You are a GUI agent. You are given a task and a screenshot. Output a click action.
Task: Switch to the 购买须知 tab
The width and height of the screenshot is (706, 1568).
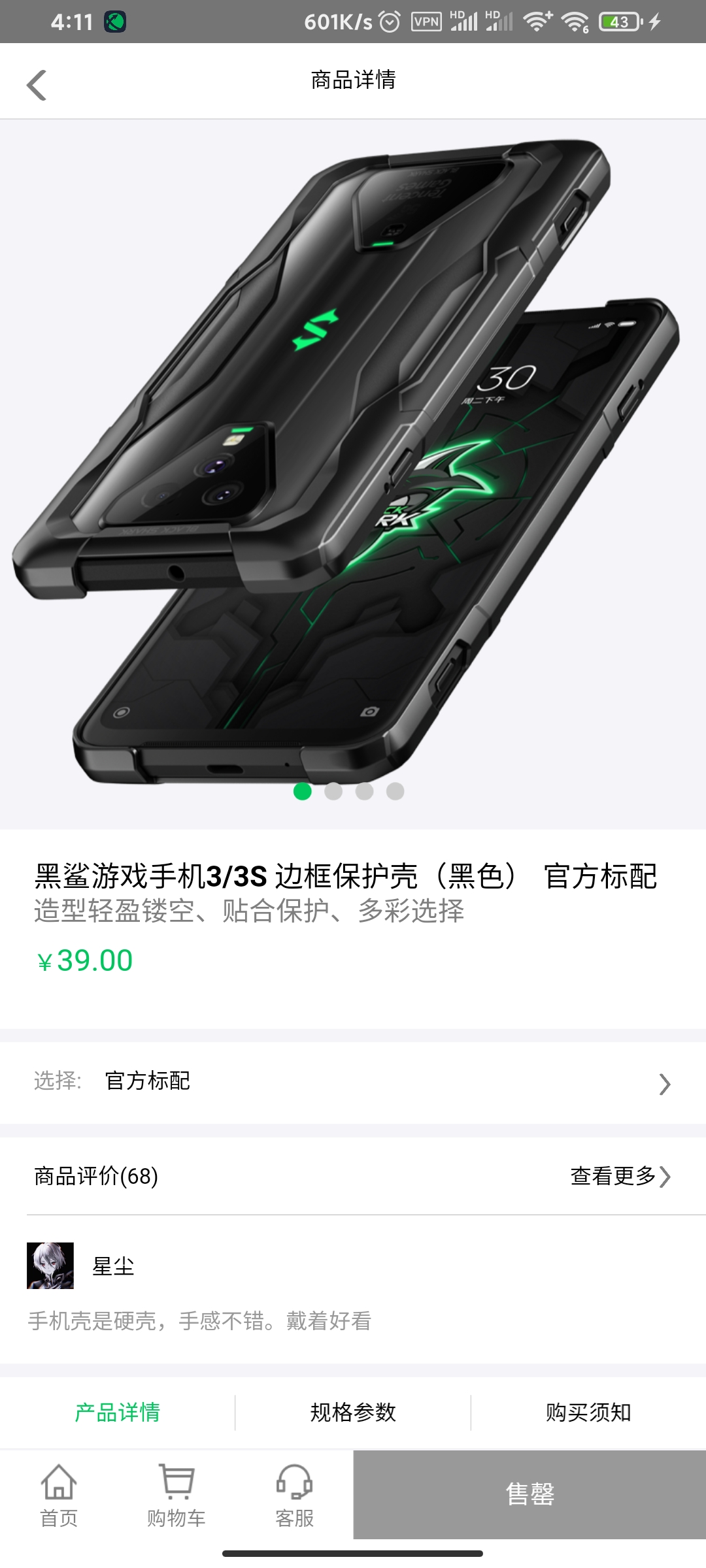(x=588, y=1413)
